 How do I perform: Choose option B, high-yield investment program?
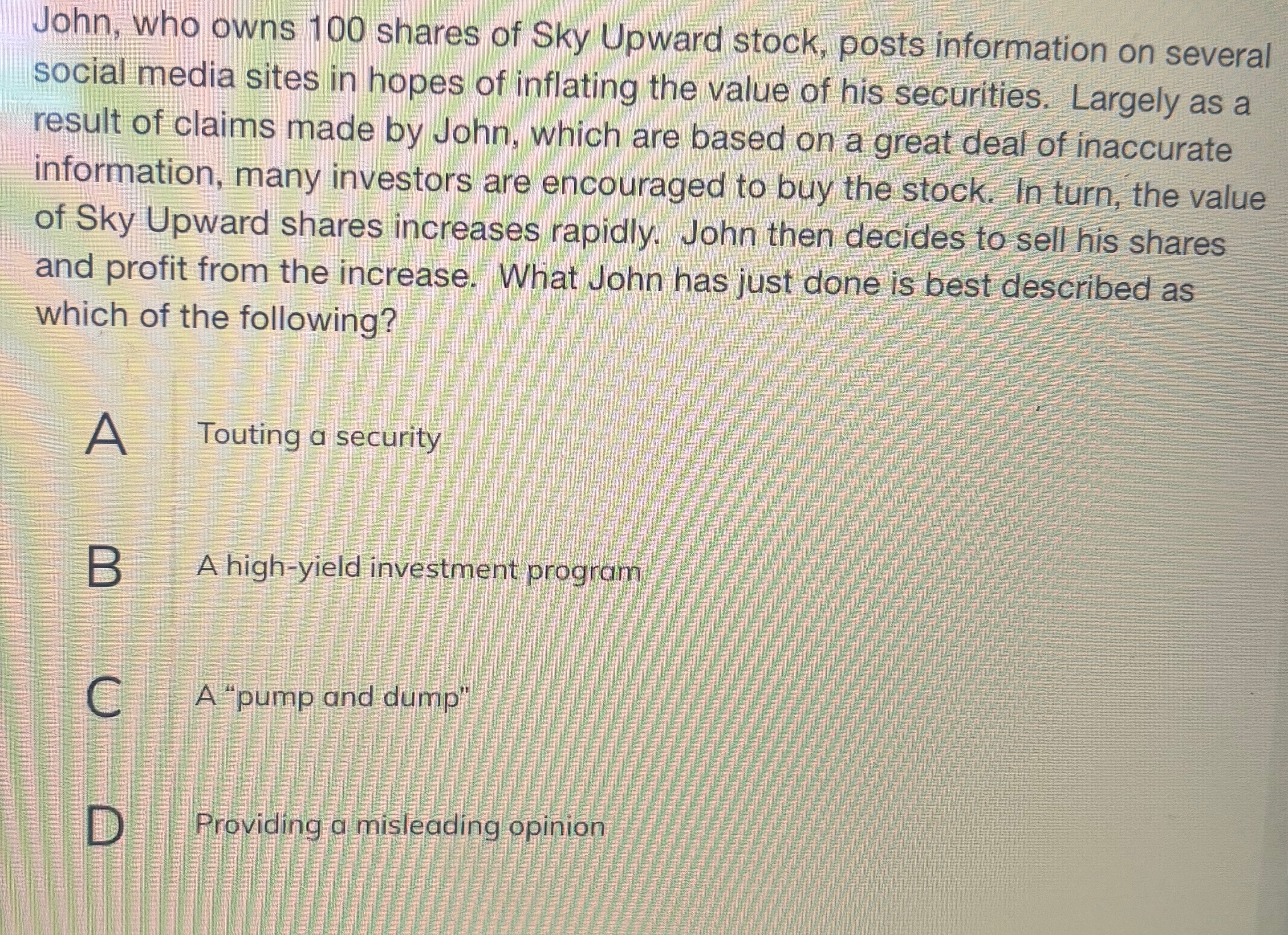pos(418,569)
